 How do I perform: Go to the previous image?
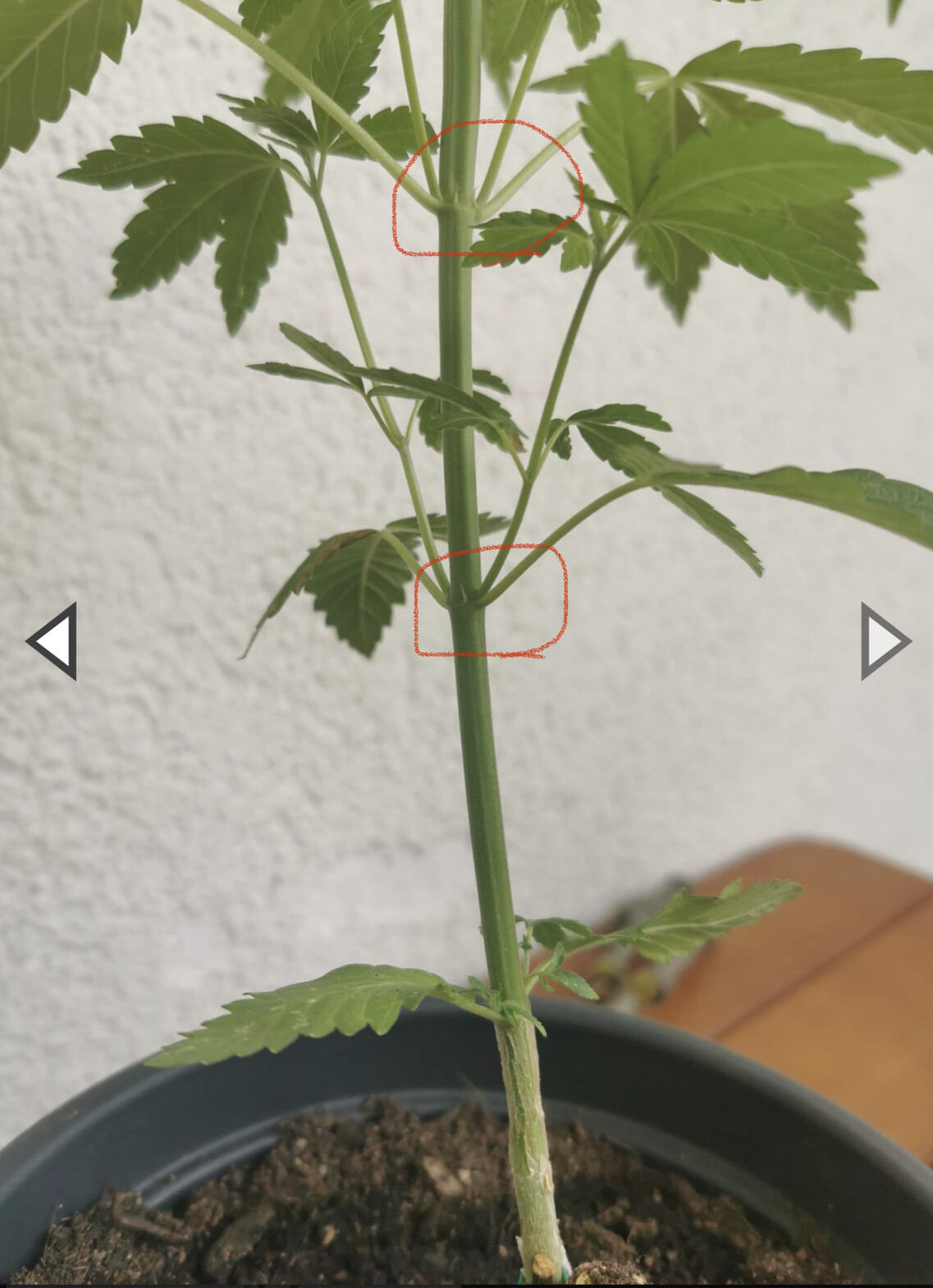54,641
